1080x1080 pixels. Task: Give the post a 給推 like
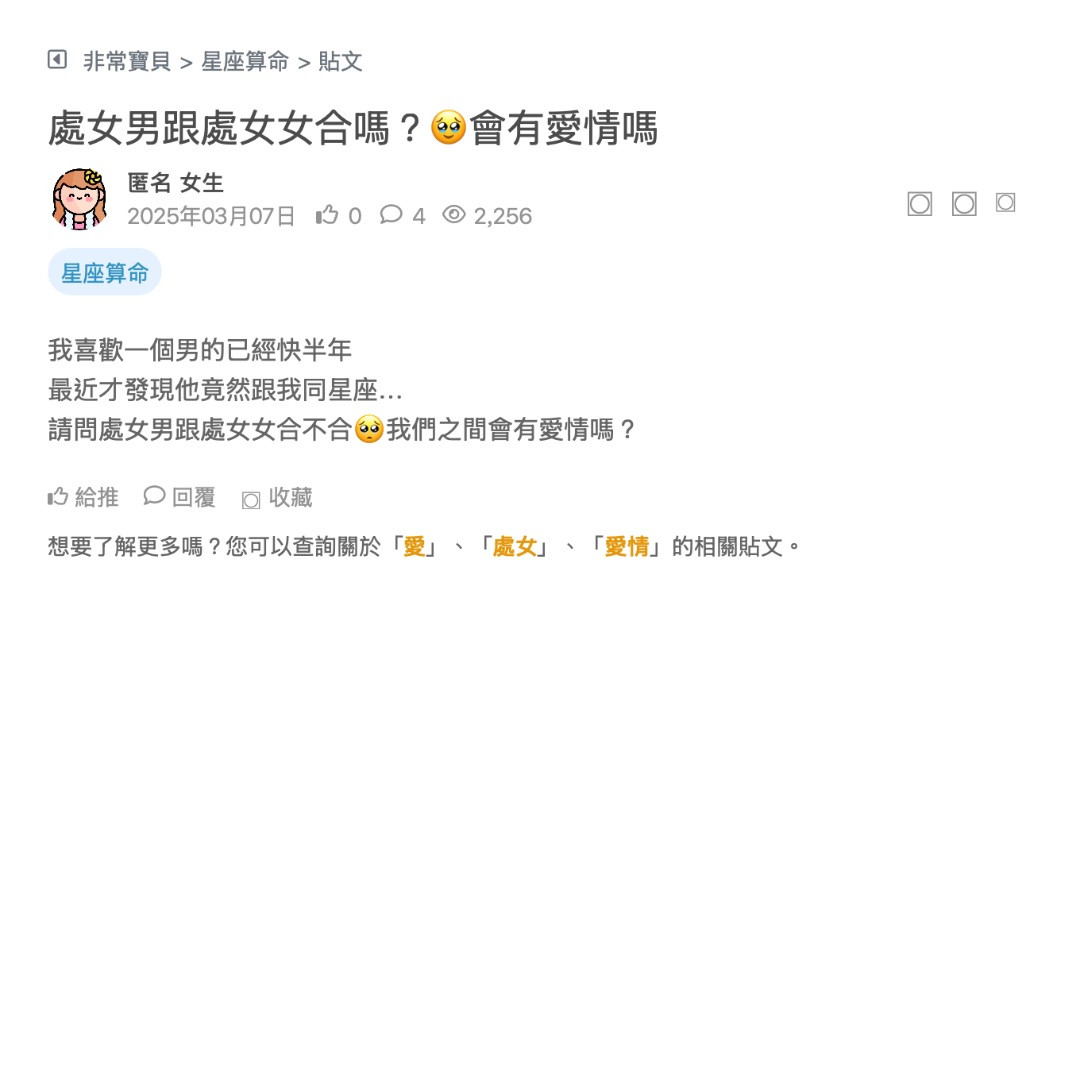coord(83,497)
